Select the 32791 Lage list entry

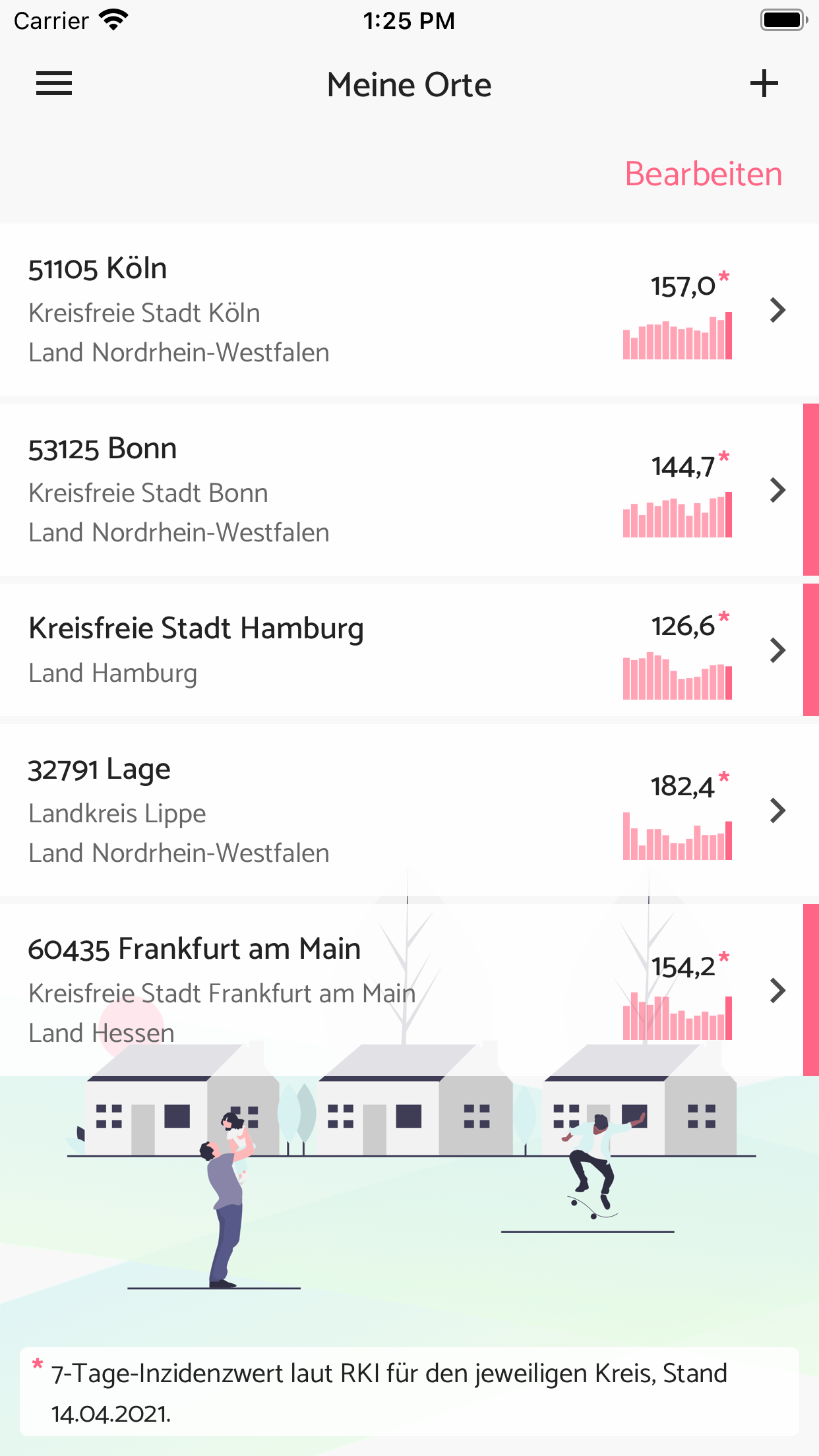click(x=264, y=811)
